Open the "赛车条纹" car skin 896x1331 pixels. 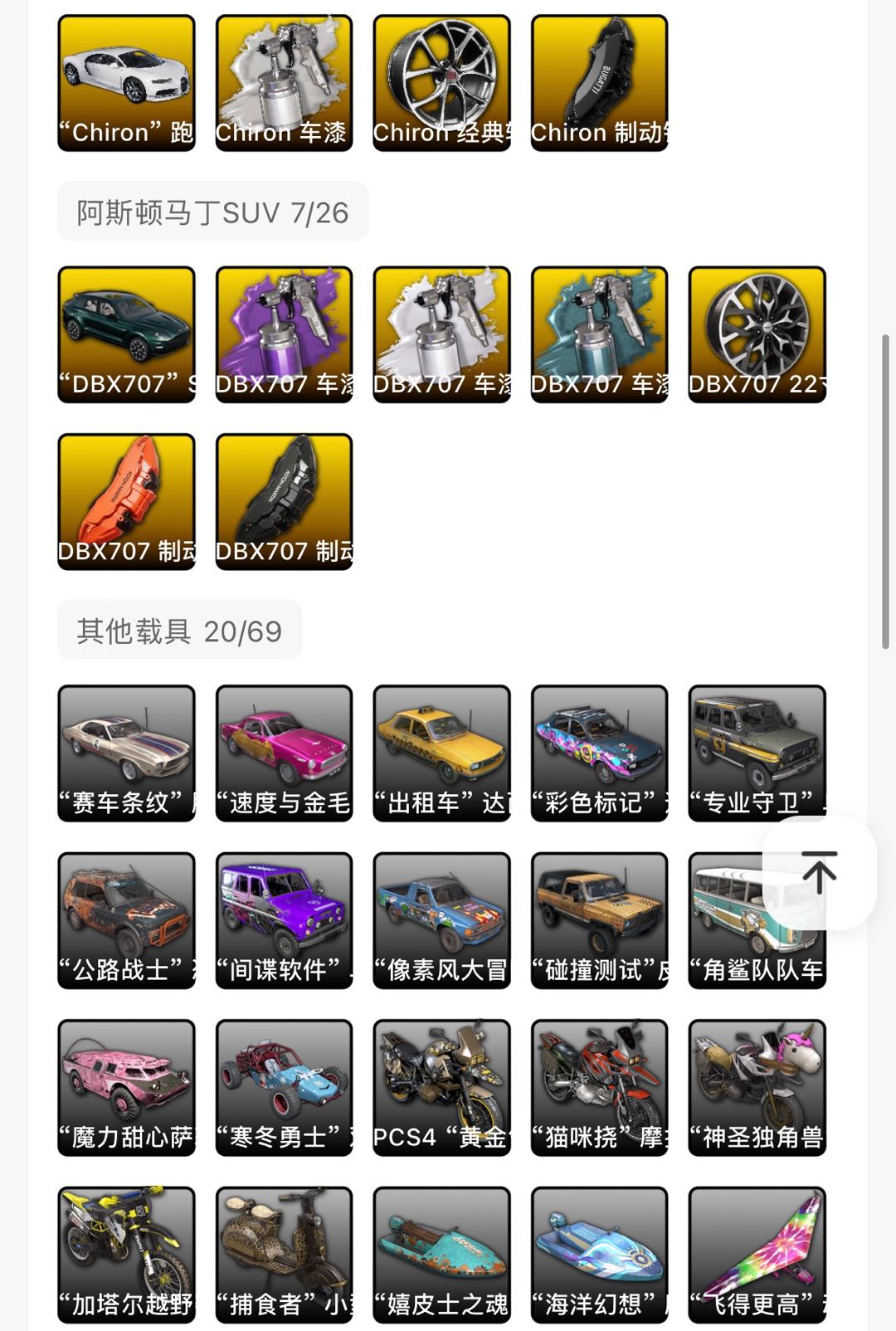pos(126,753)
